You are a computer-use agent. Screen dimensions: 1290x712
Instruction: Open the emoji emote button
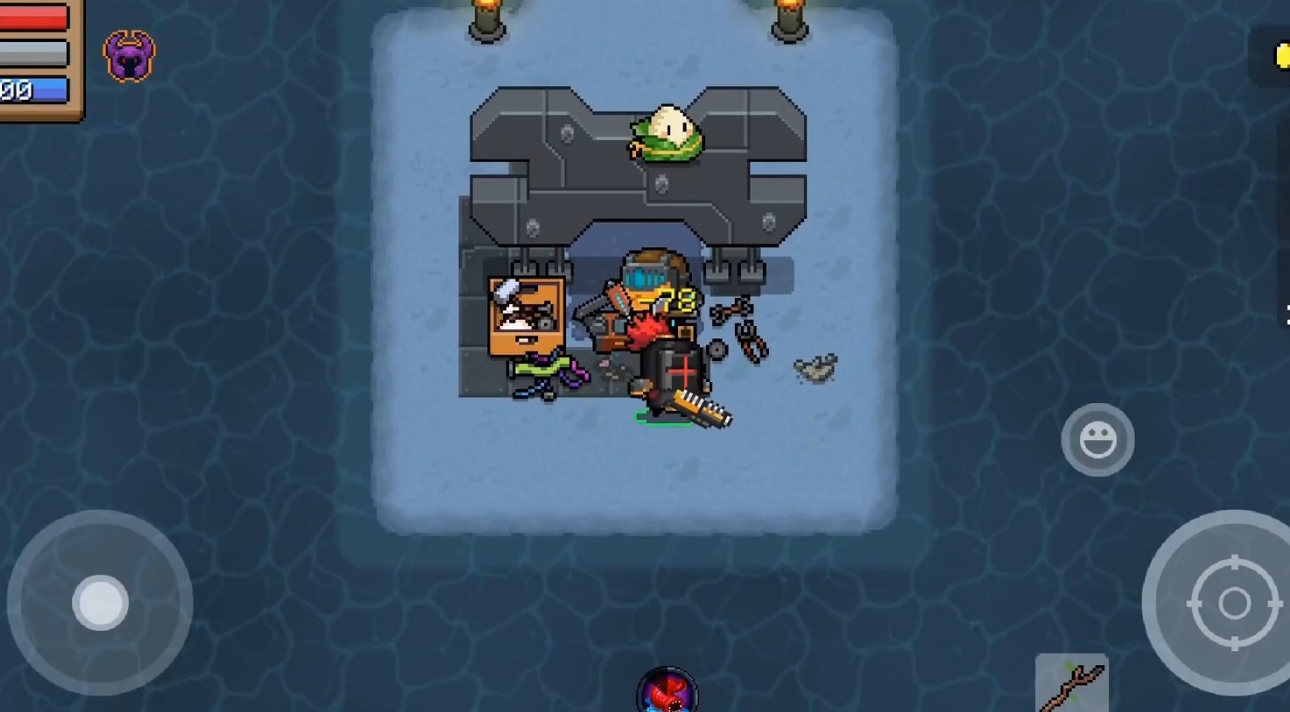click(1097, 440)
